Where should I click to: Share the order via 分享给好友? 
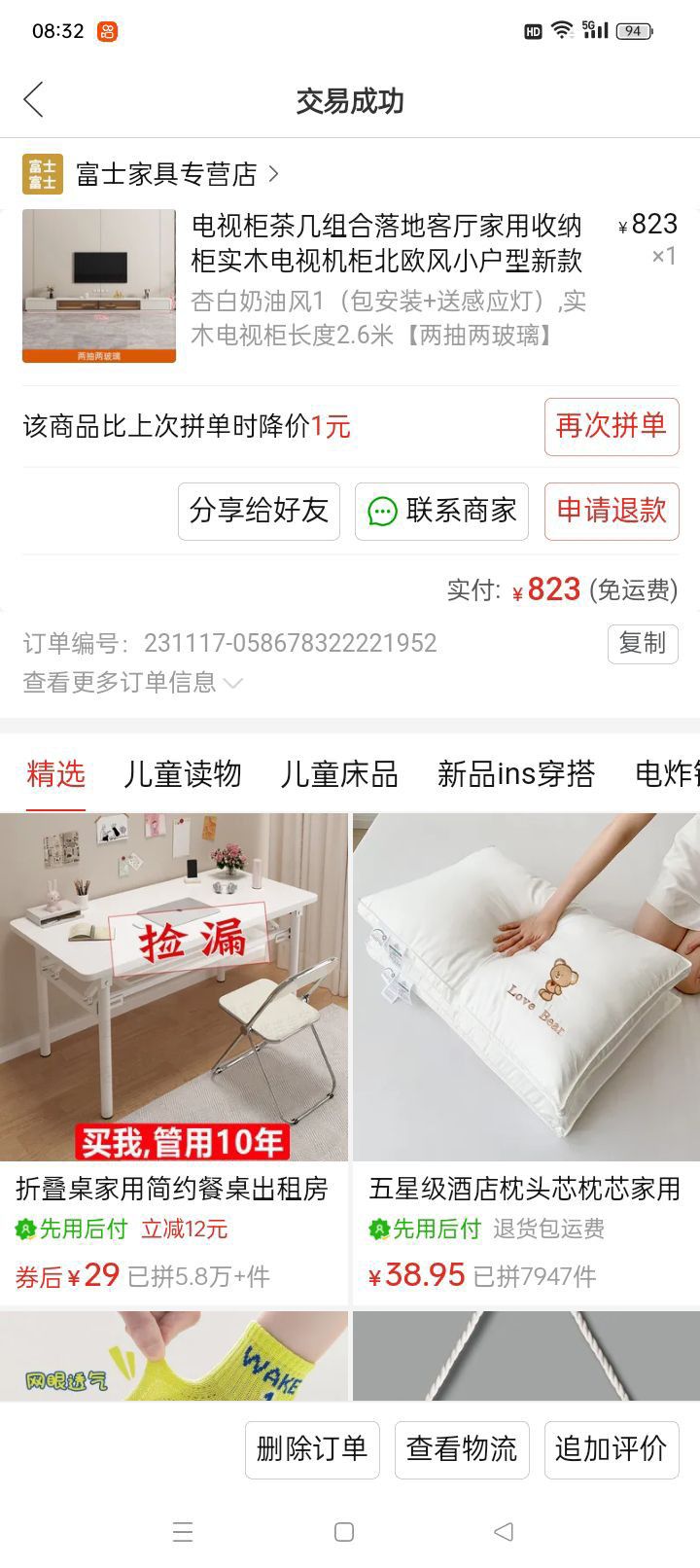pyautogui.click(x=259, y=511)
